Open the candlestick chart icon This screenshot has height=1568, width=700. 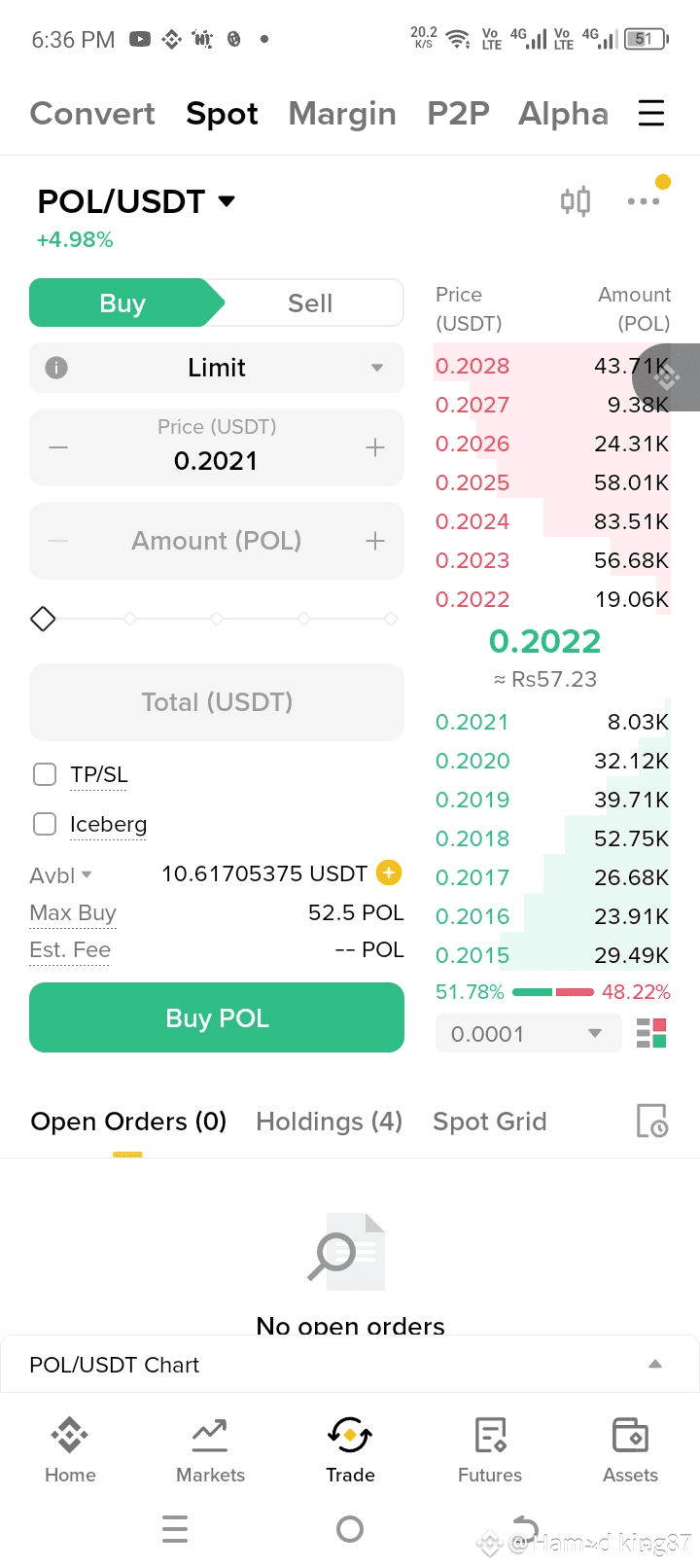coord(576,201)
